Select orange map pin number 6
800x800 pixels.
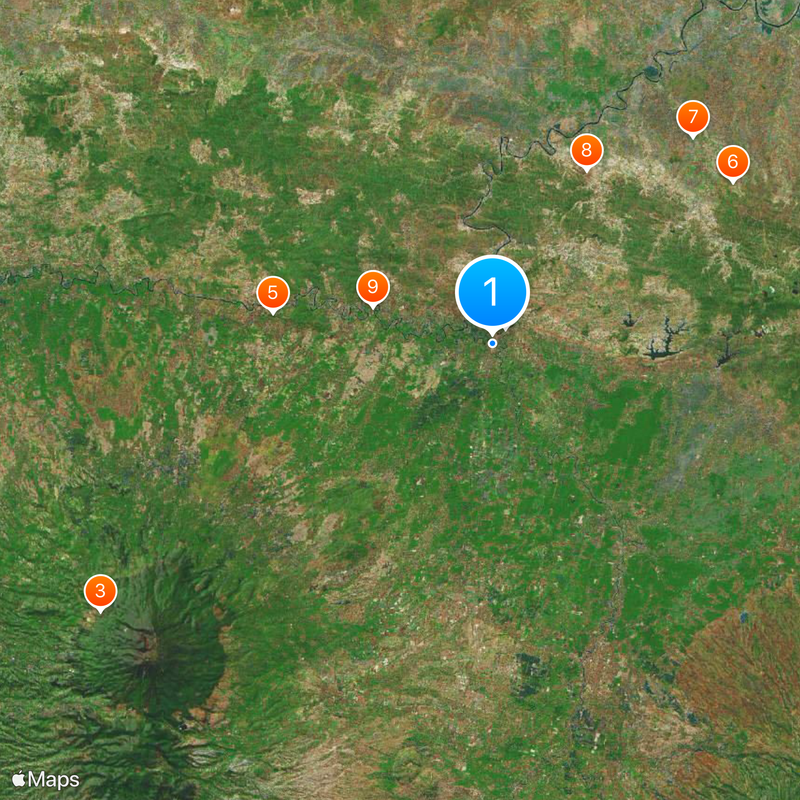[732, 162]
